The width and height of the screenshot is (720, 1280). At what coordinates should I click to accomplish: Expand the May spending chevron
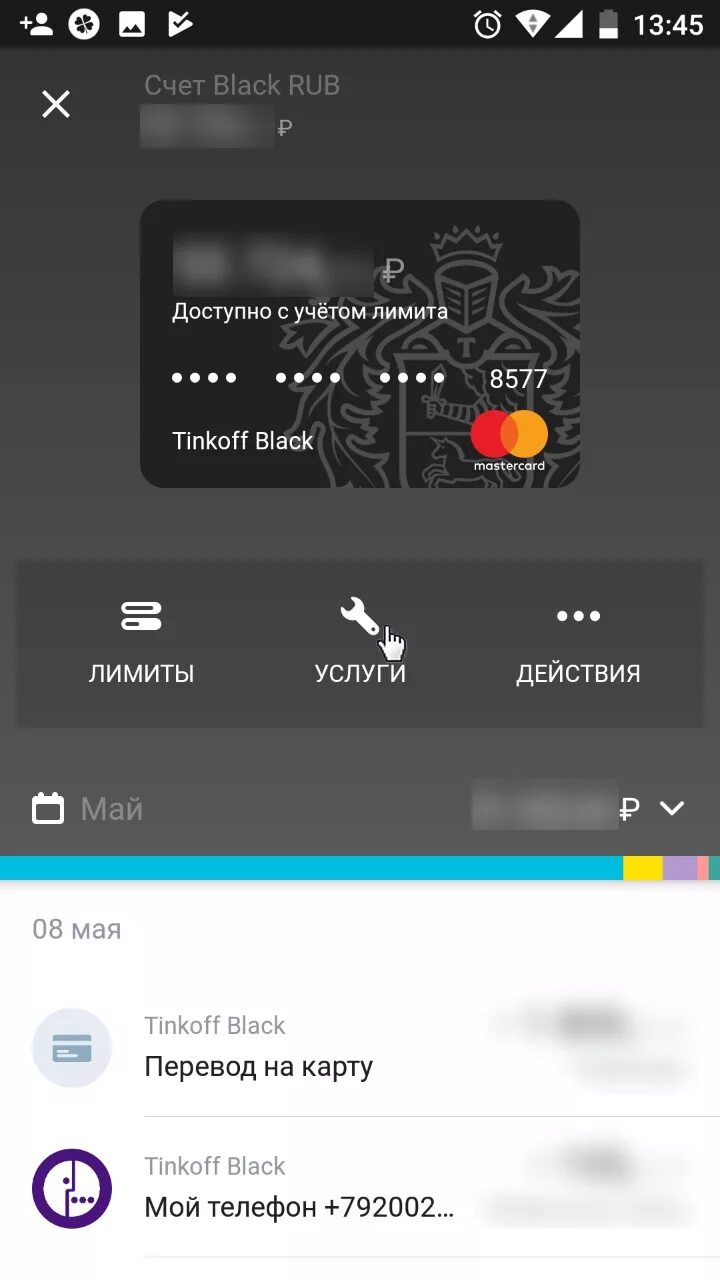point(672,808)
